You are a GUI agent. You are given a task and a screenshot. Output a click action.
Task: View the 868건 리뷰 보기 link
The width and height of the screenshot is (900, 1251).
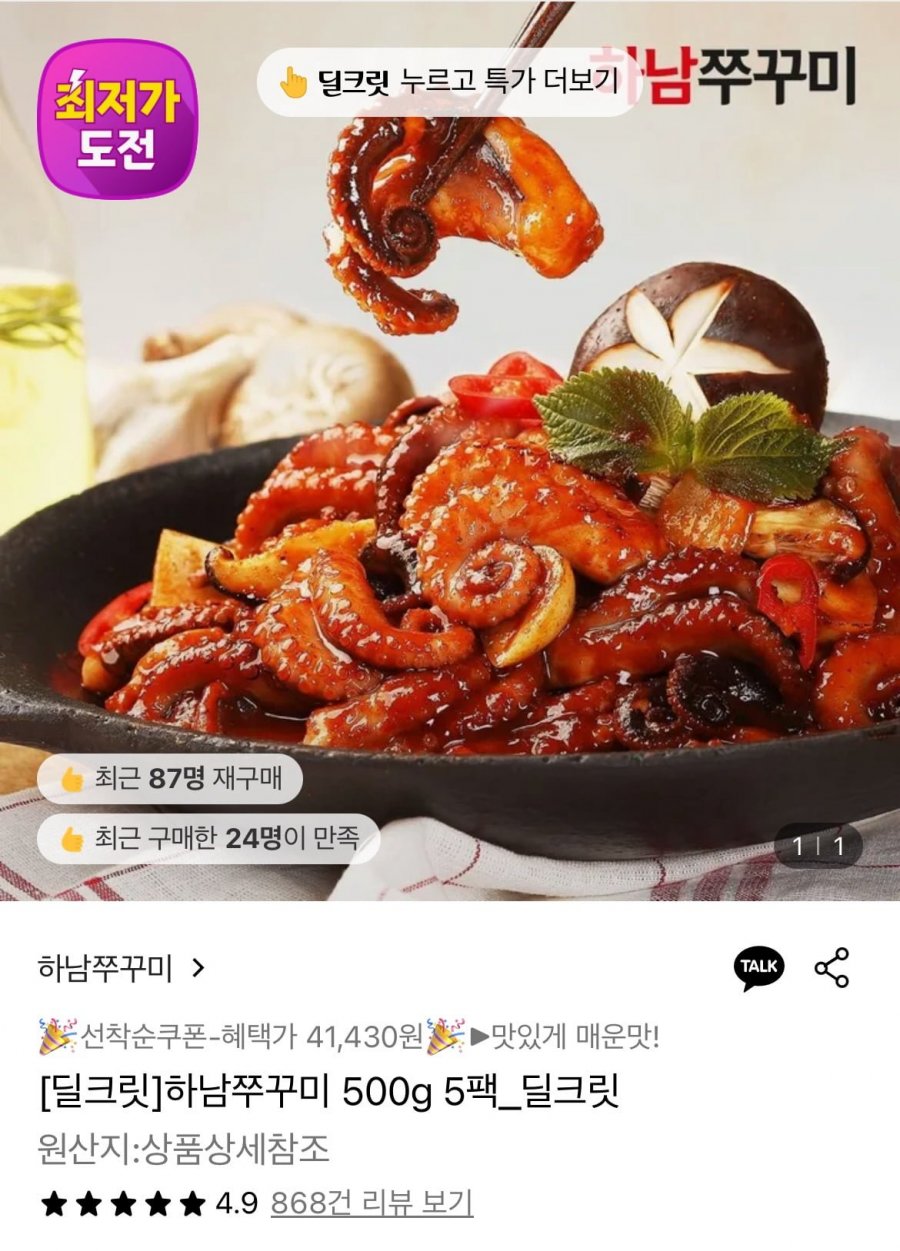point(371,1202)
